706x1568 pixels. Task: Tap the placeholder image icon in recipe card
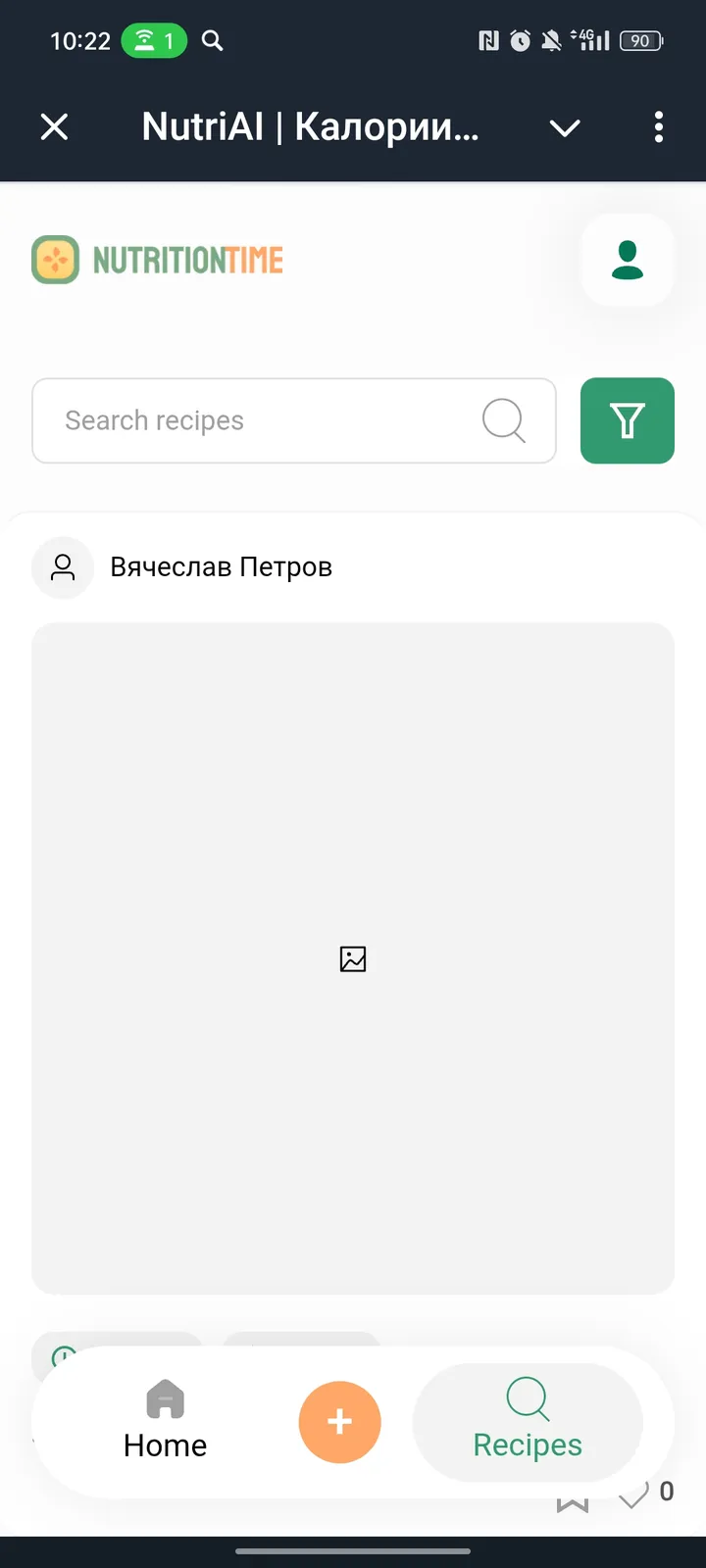[x=352, y=958]
